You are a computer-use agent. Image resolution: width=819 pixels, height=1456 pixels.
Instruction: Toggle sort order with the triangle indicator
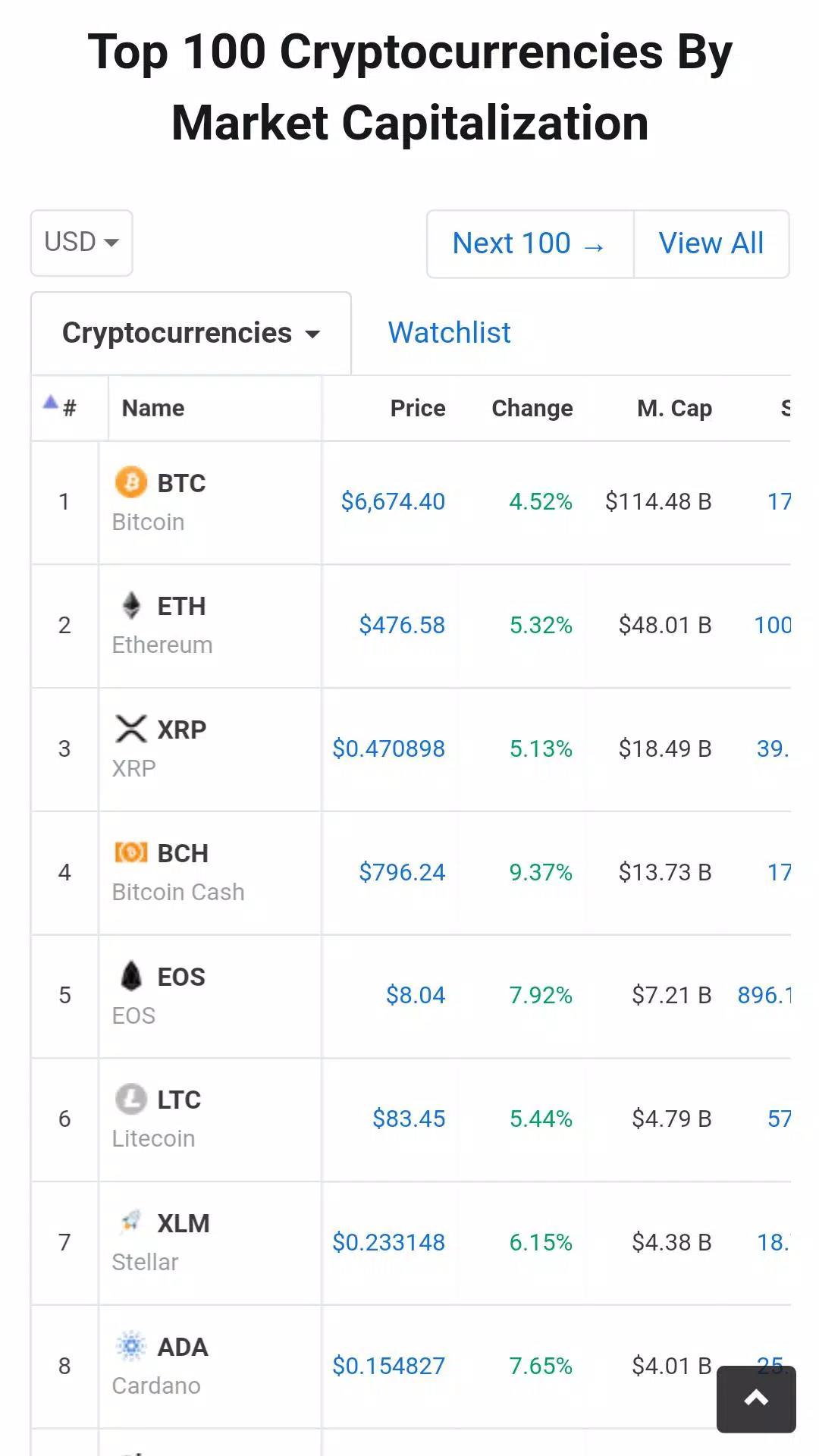tap(50, 403)
